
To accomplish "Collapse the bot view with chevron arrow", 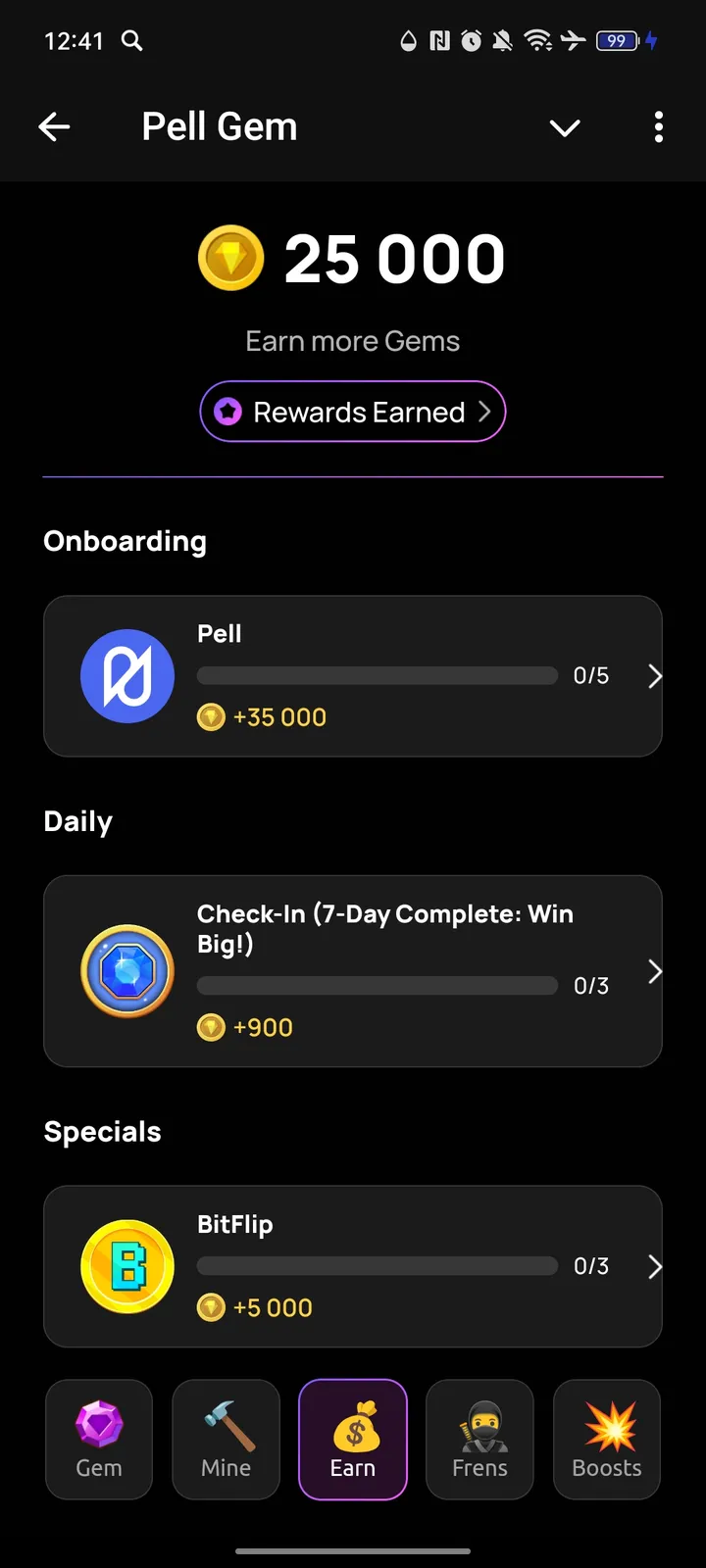I will click(x=565, y=127).
